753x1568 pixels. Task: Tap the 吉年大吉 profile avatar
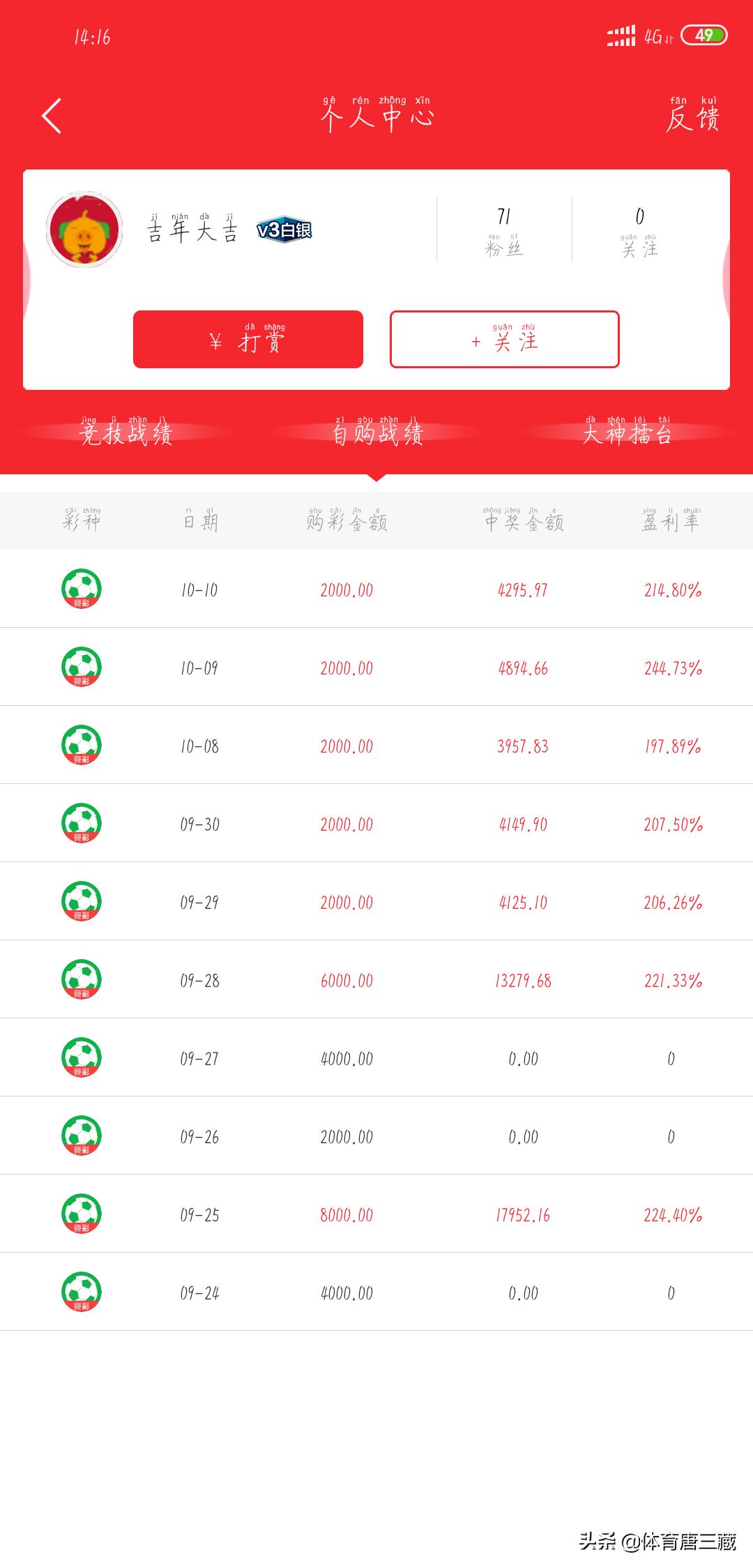point(84,229)
